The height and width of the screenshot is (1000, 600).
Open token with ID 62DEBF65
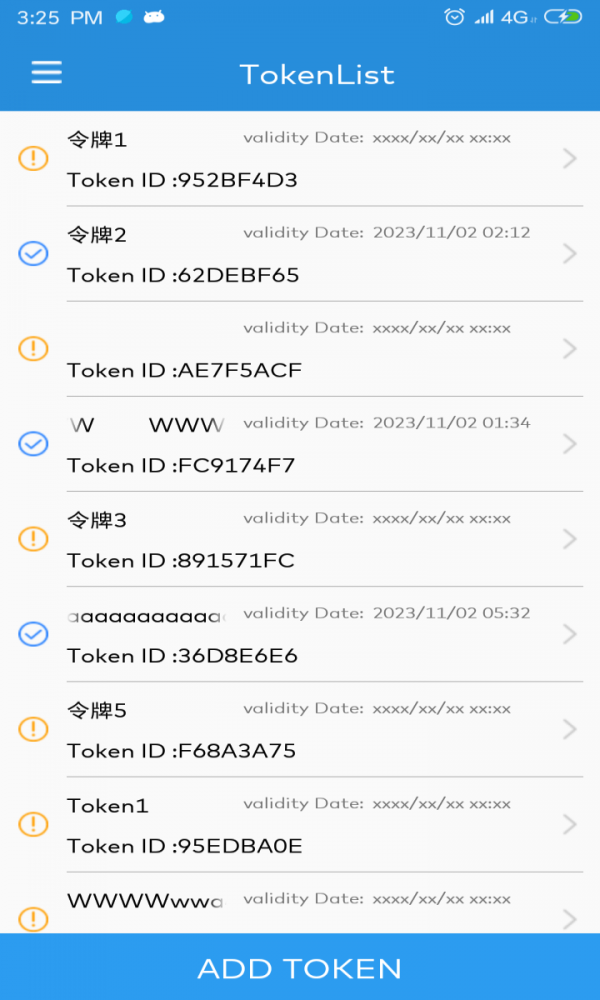(300, 254)
